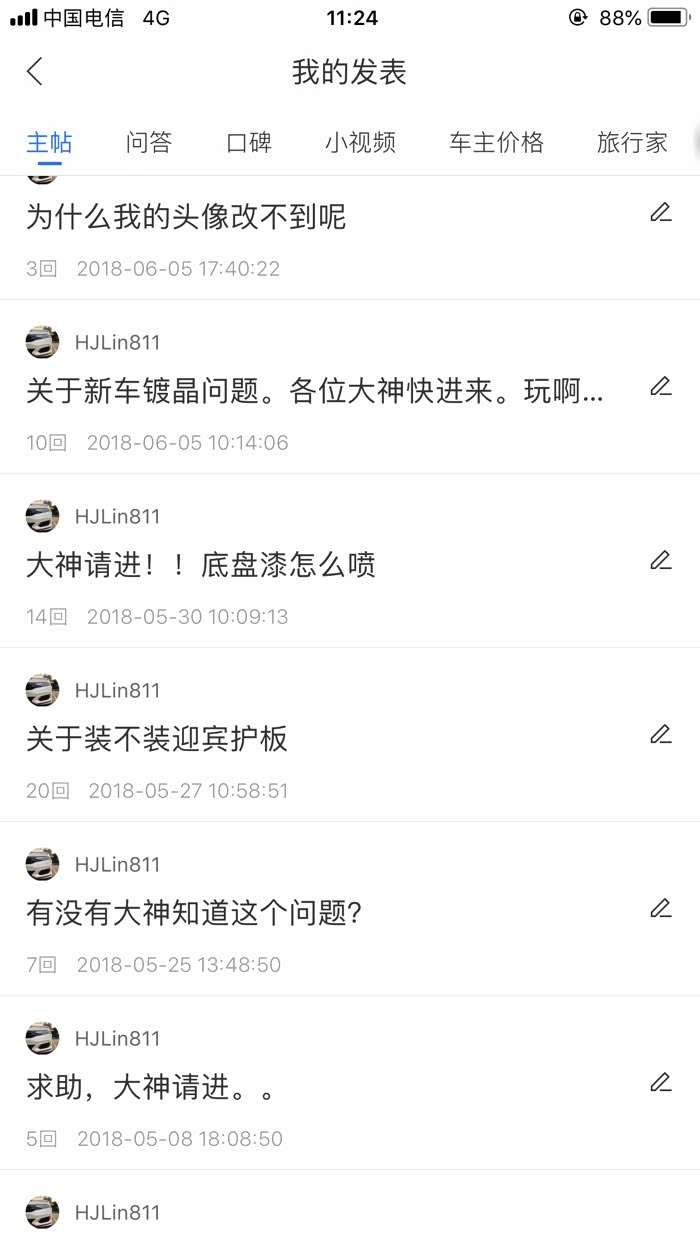This screenshot has width=700, height=1244.
Task: Go back using the top-left arrow
Action: coord(36,72)
